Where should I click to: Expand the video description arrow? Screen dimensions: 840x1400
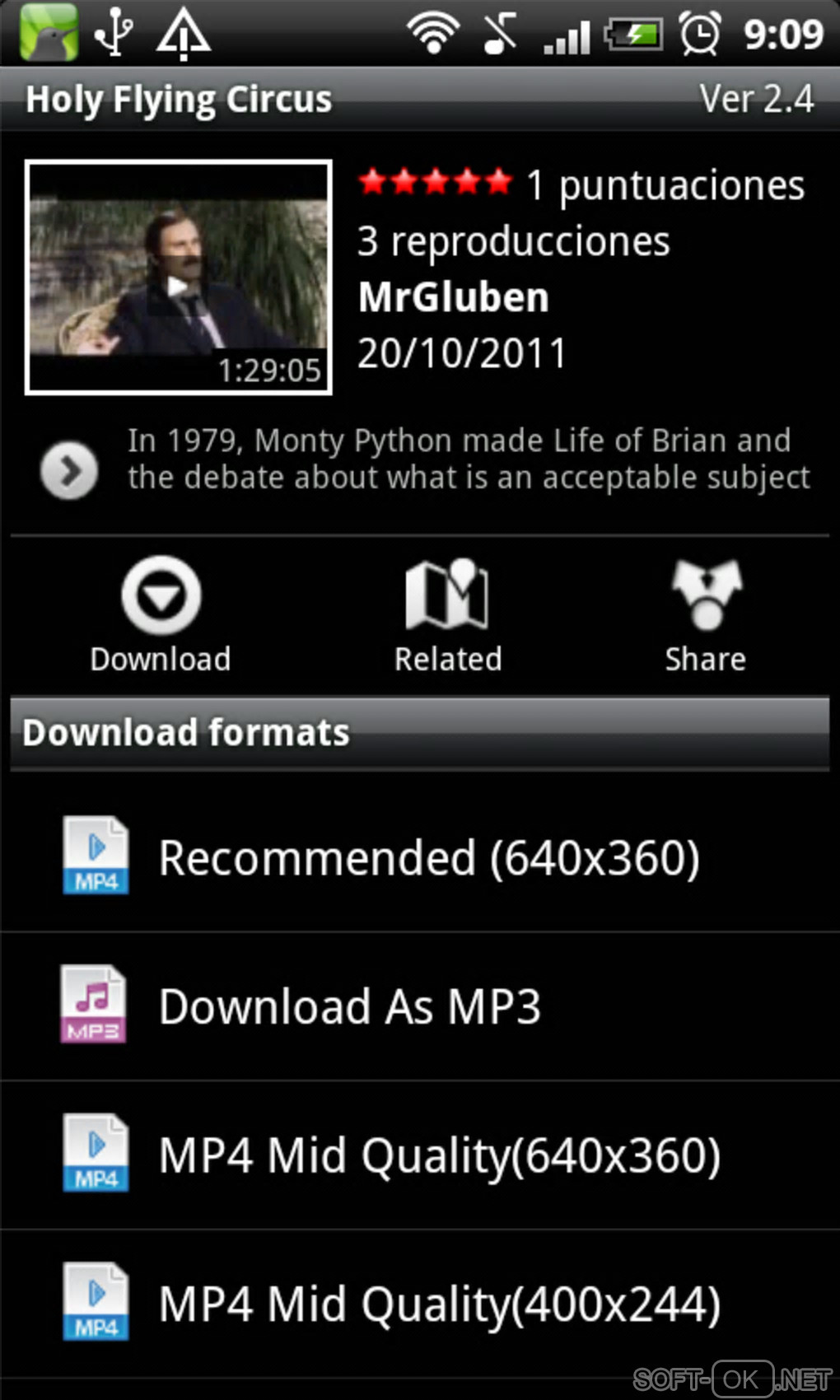coord(69,470)
